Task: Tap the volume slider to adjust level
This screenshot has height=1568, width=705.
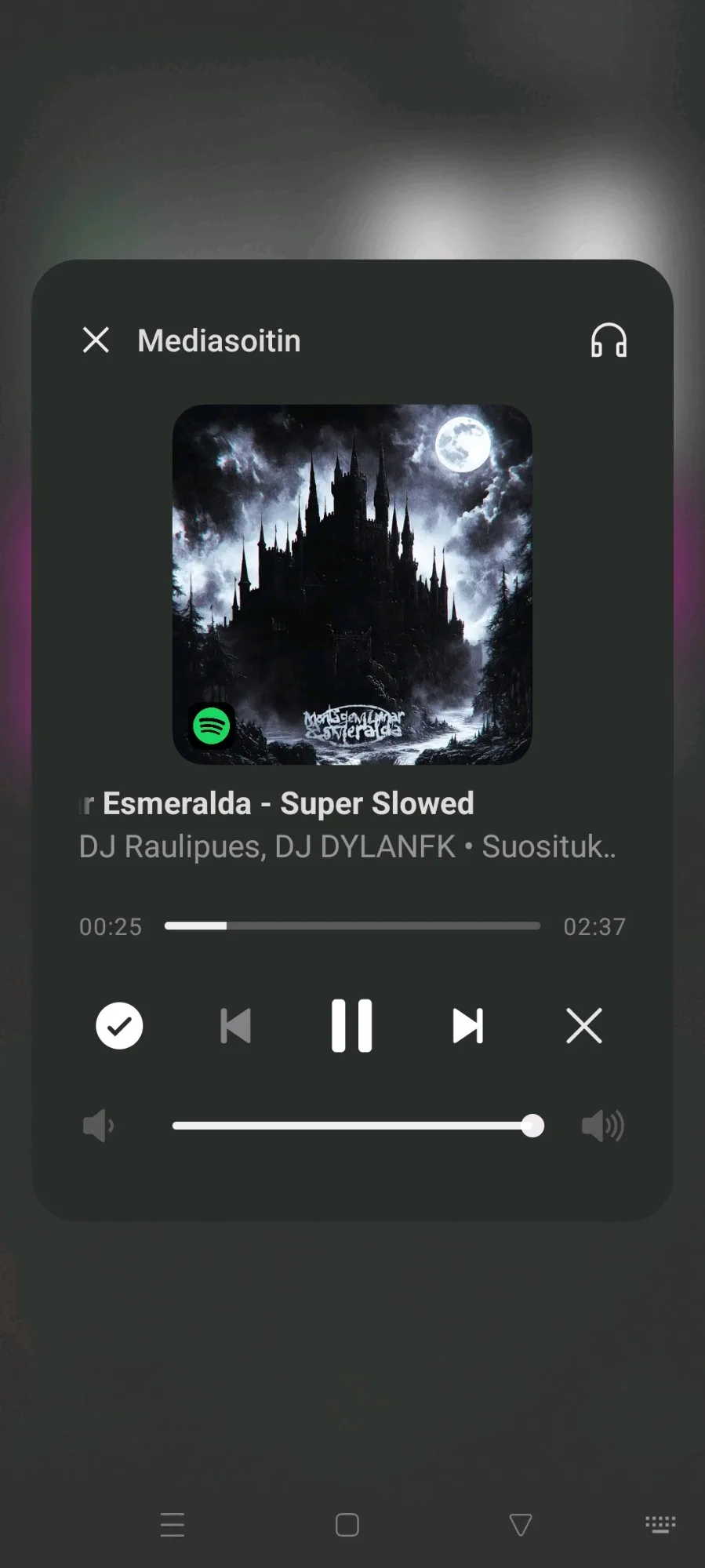Action: tap(352, 1126)
